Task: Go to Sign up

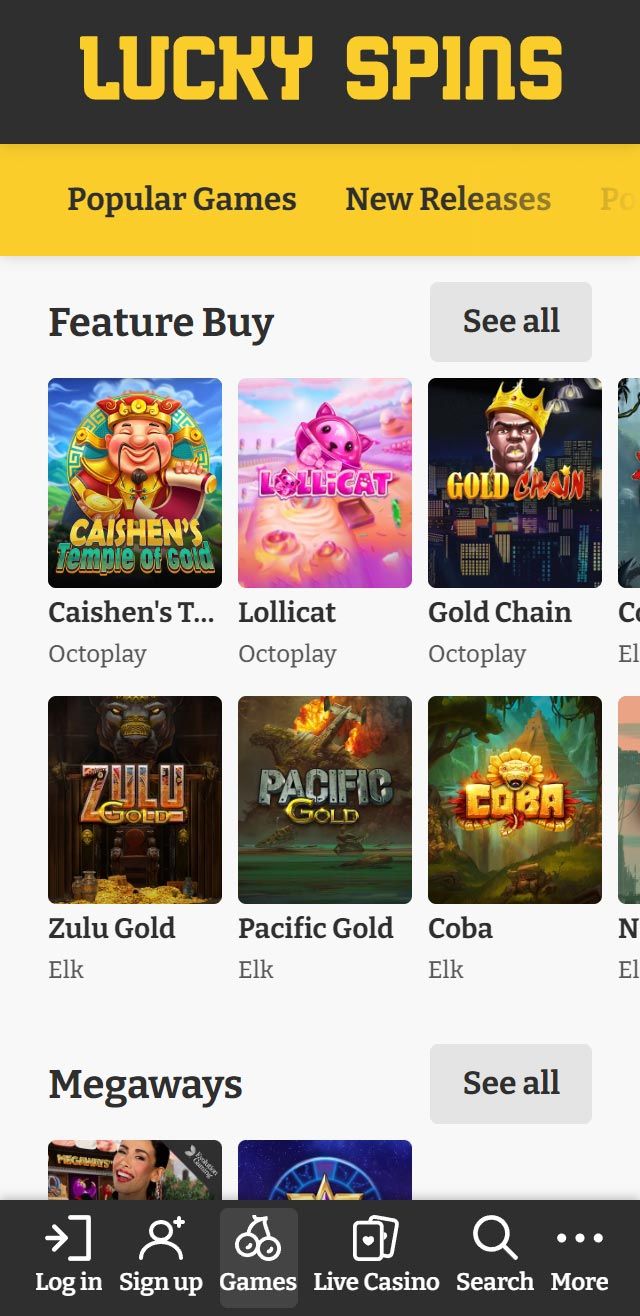Action: (x=161, y=1257)
